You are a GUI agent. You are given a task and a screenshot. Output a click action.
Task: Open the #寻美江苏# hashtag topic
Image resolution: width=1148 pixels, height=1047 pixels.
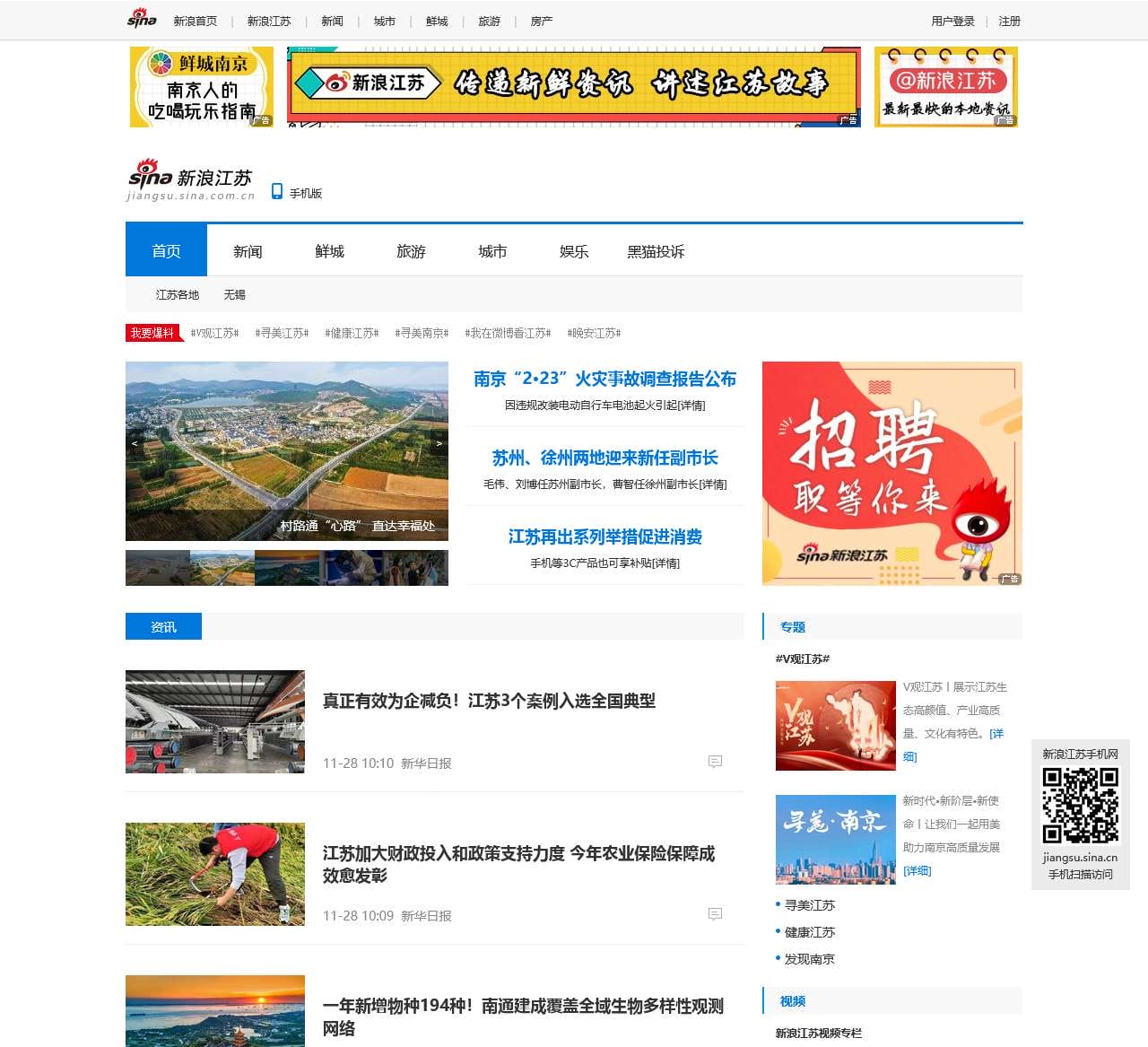[282, 333]
